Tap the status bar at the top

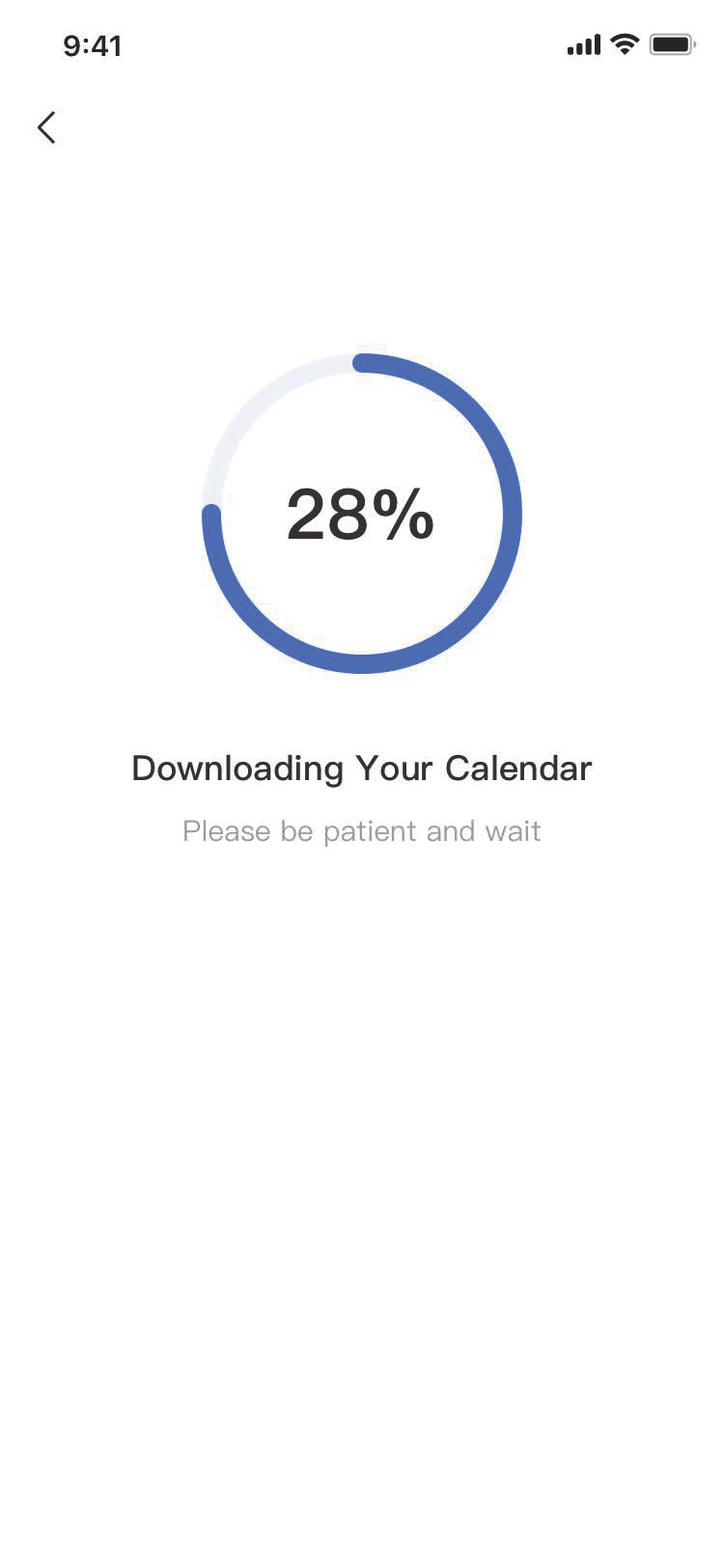[362, 43]
